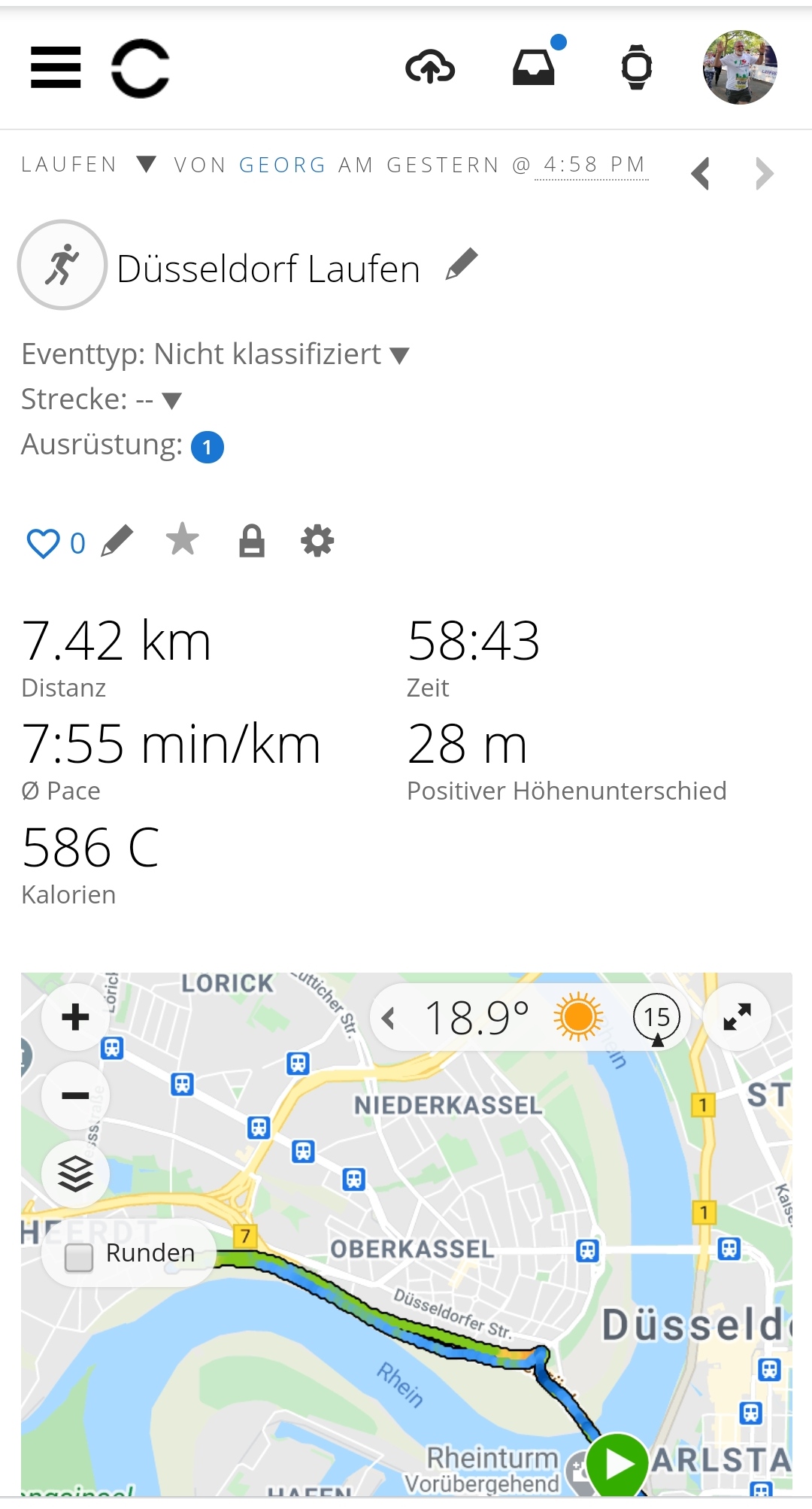This screenshot has width=812, height=1509.
Task: Open Georg's profile link
Action: coord(282,165)
